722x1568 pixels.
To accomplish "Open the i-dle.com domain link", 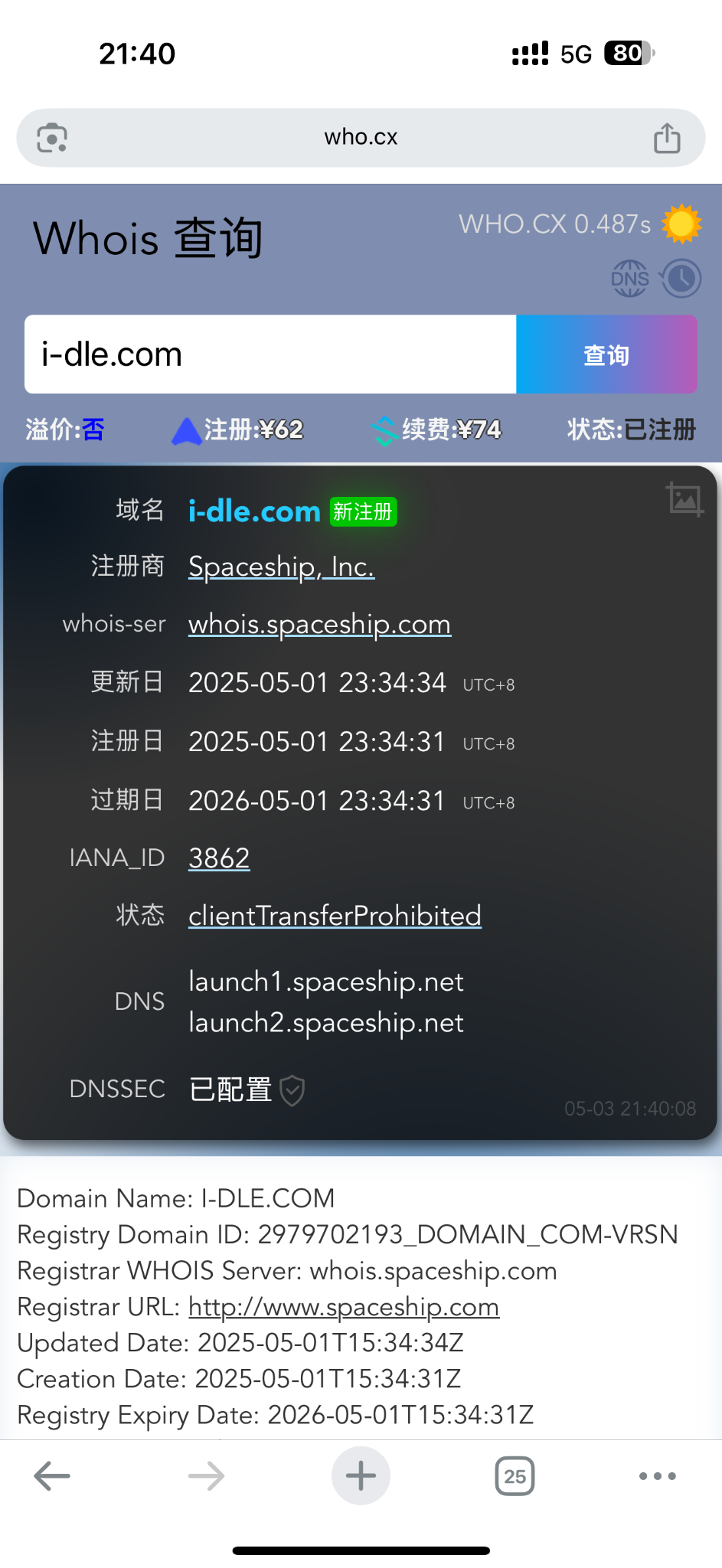I will tap(254, 511).
